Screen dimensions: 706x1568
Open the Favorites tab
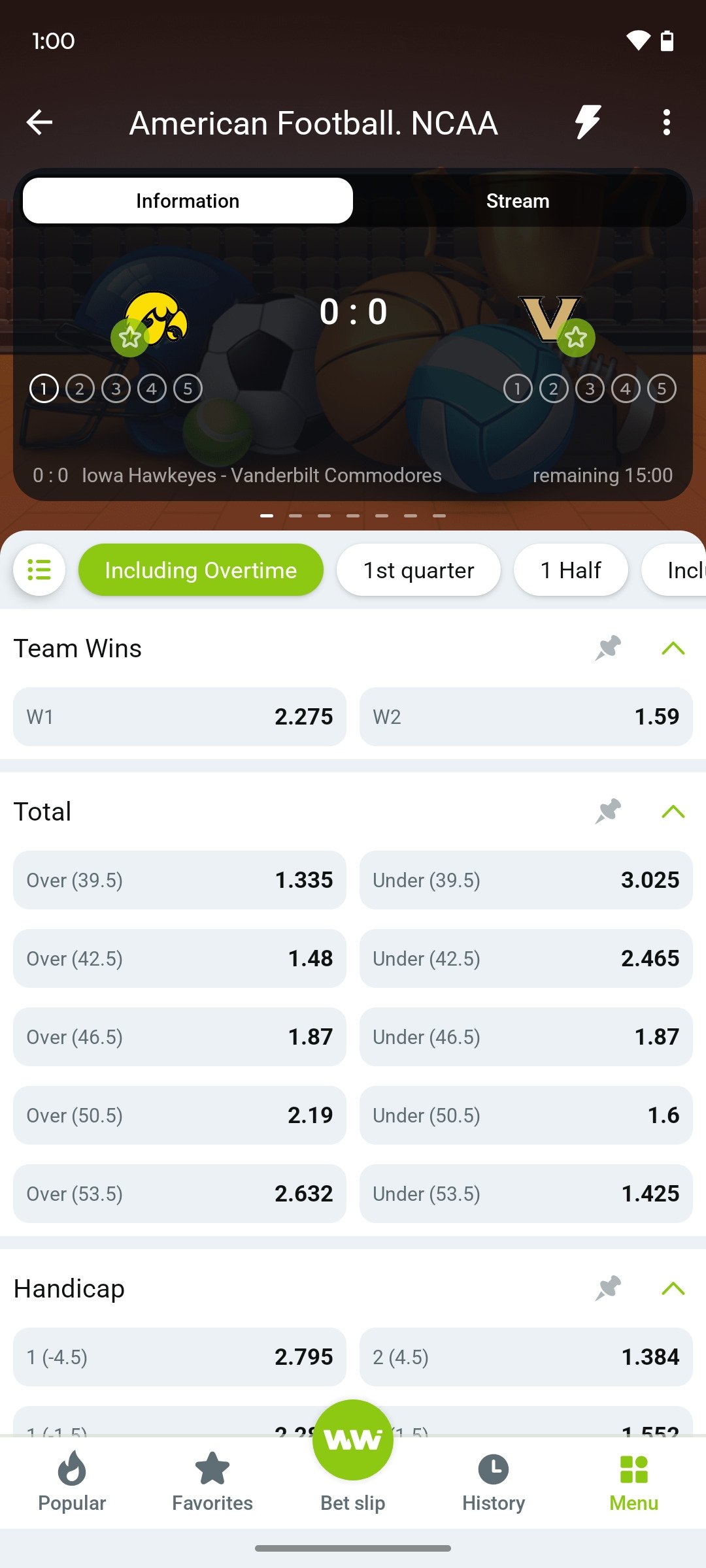pos(212,1482)
